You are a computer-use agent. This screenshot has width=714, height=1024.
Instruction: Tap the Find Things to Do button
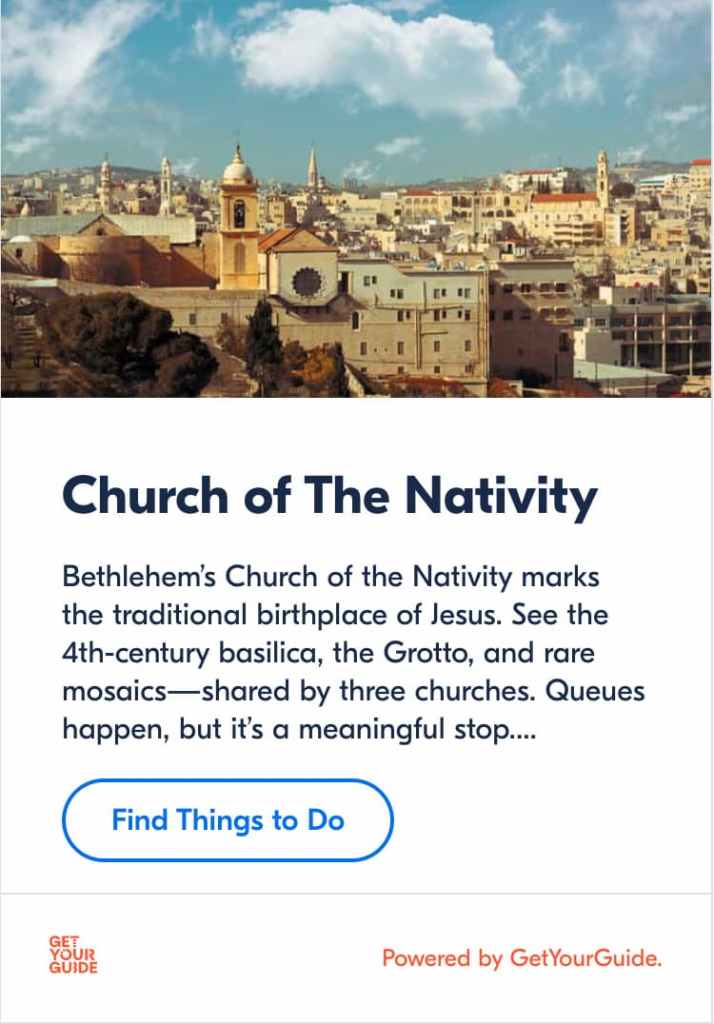(x=228, y=821)
